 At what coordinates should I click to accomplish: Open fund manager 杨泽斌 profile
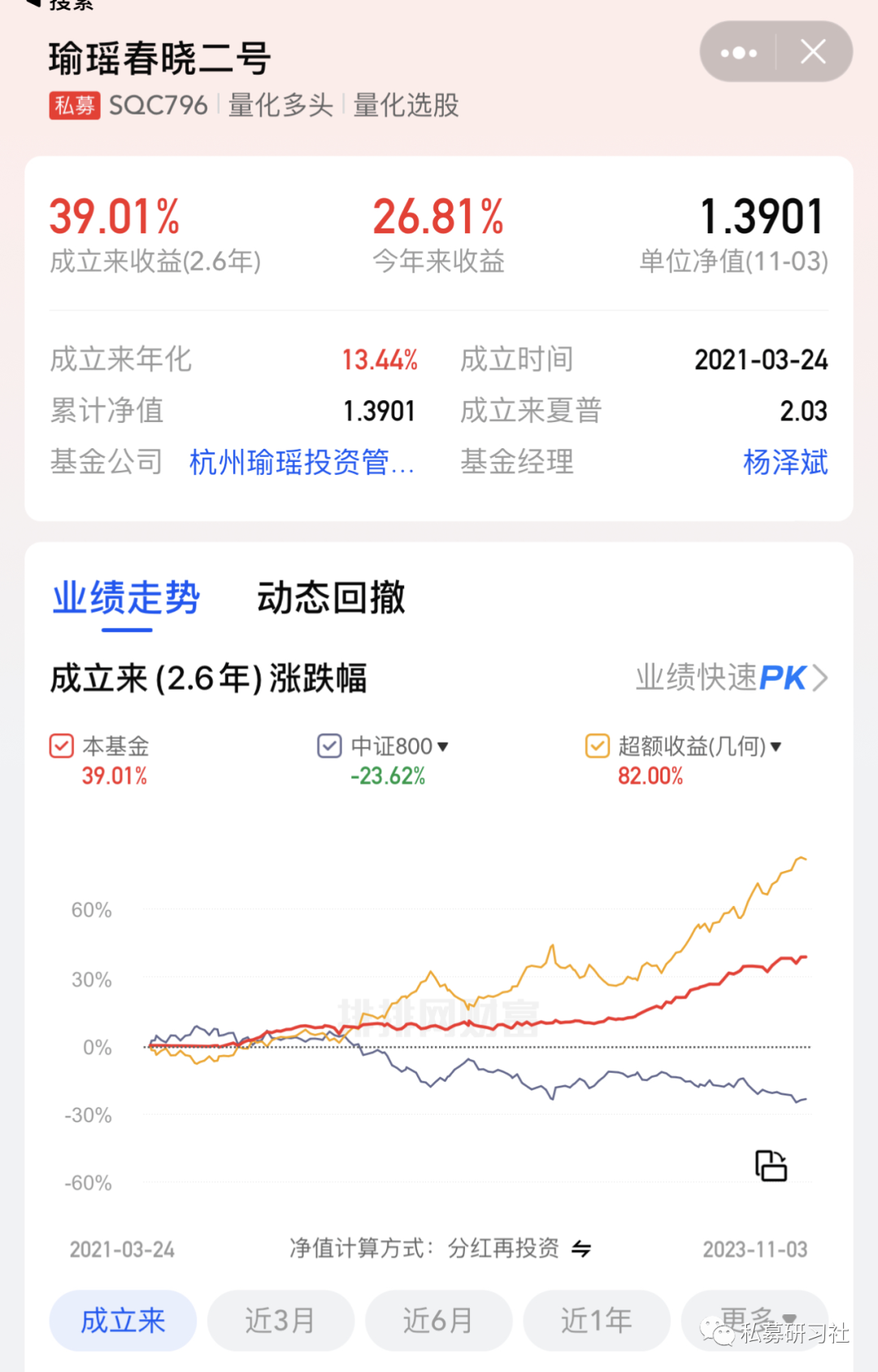coord(785,463)
